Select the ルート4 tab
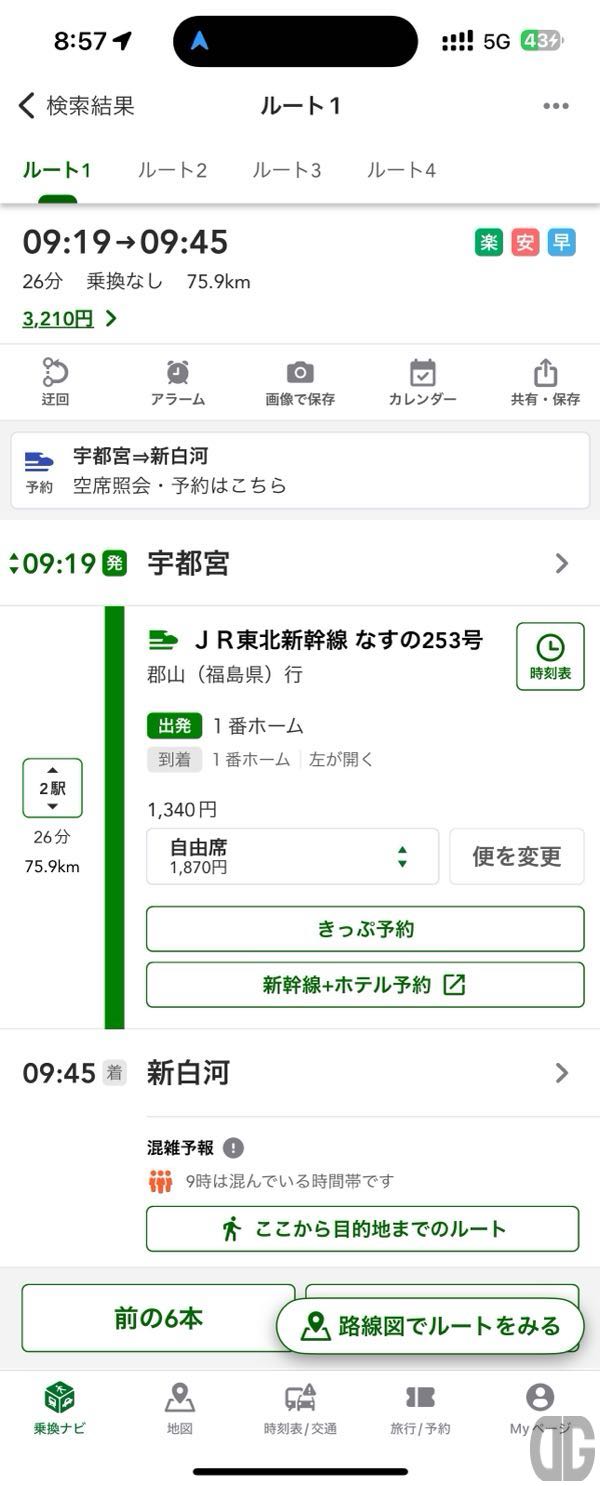Image resolution: width=600 pixels, height=1486 pixels. tap(401, 170)
